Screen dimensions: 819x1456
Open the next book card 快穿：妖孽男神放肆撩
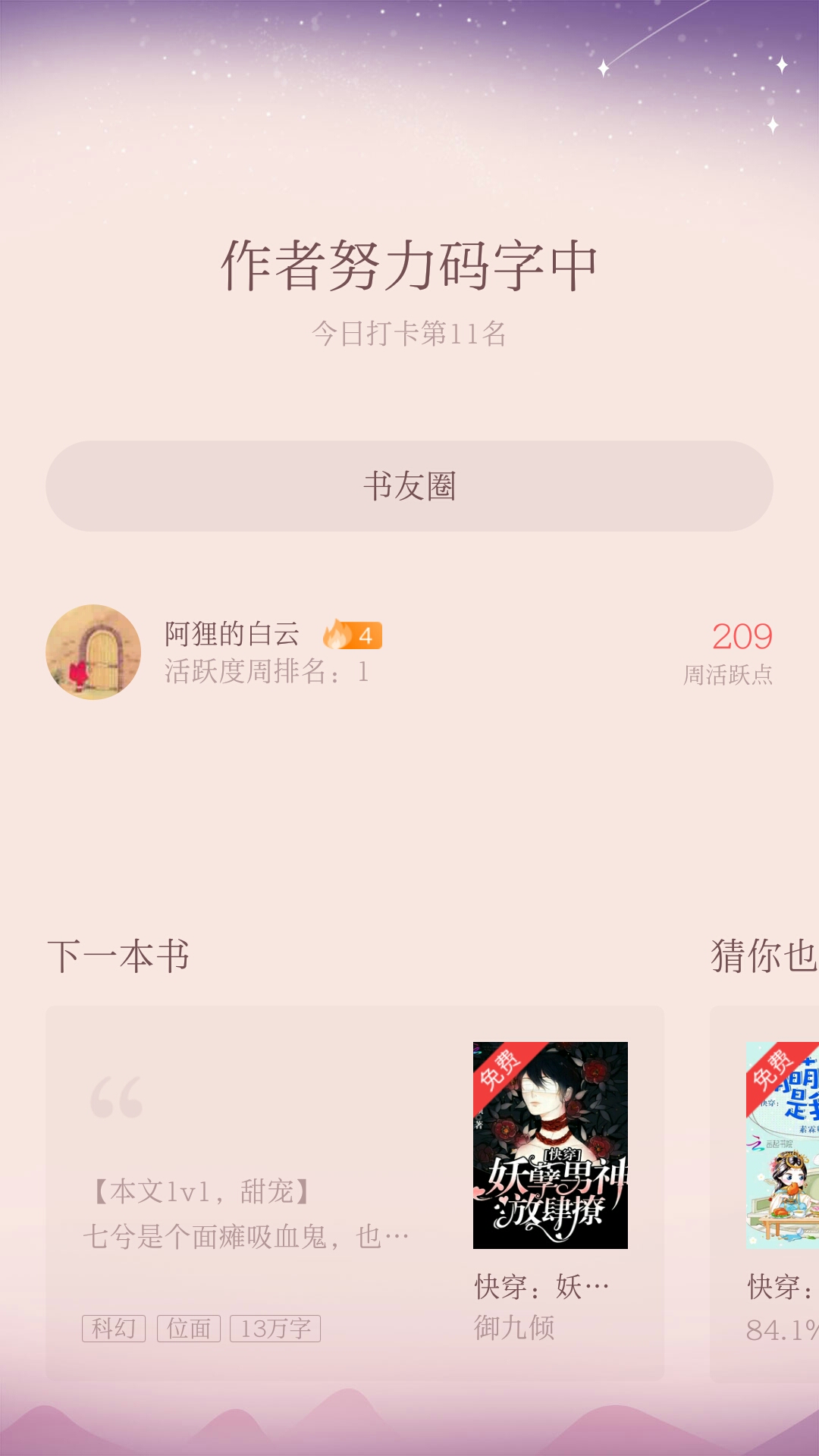click(x=355, y=1193)
